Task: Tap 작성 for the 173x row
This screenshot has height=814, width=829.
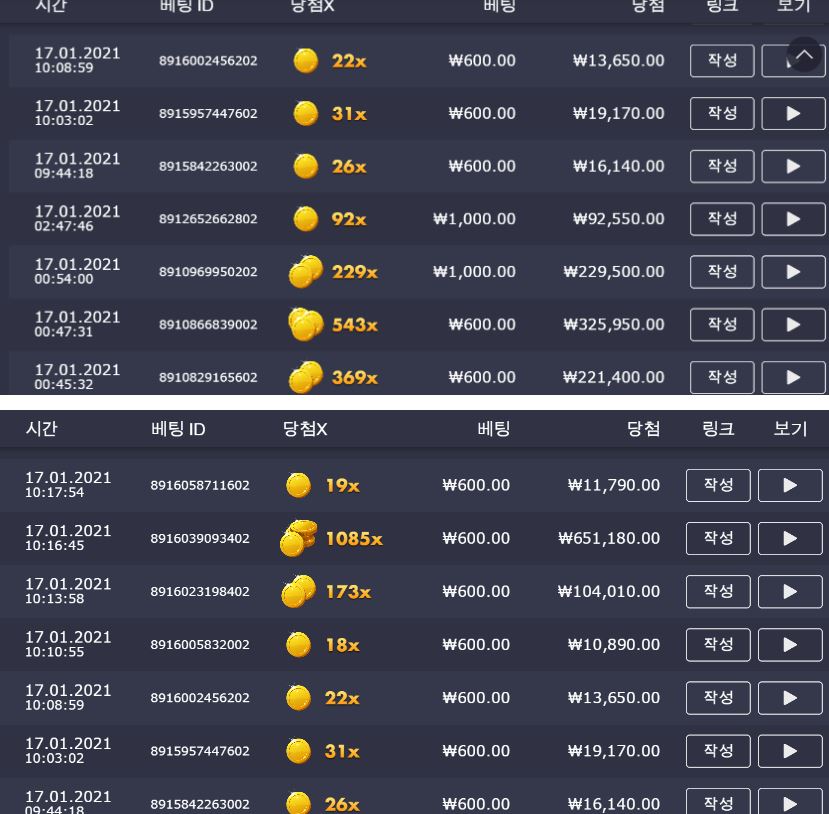Action: (x=718, y=591)
